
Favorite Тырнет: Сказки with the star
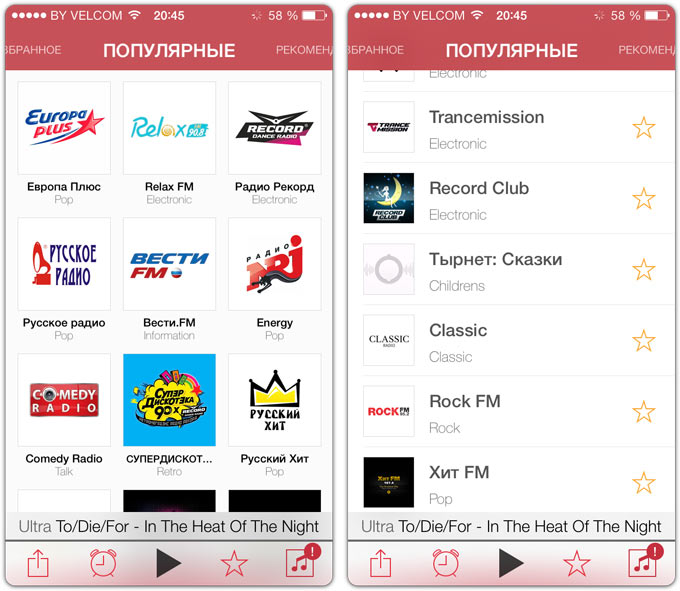(643, 270)
